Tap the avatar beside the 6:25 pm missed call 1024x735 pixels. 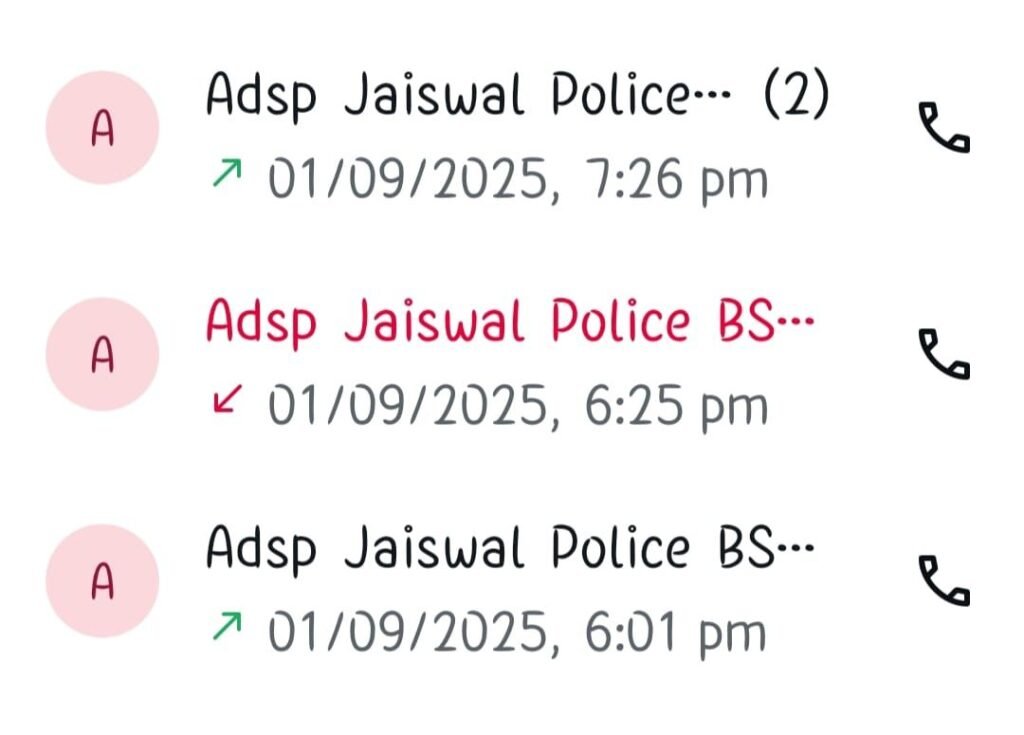point(102,354)
